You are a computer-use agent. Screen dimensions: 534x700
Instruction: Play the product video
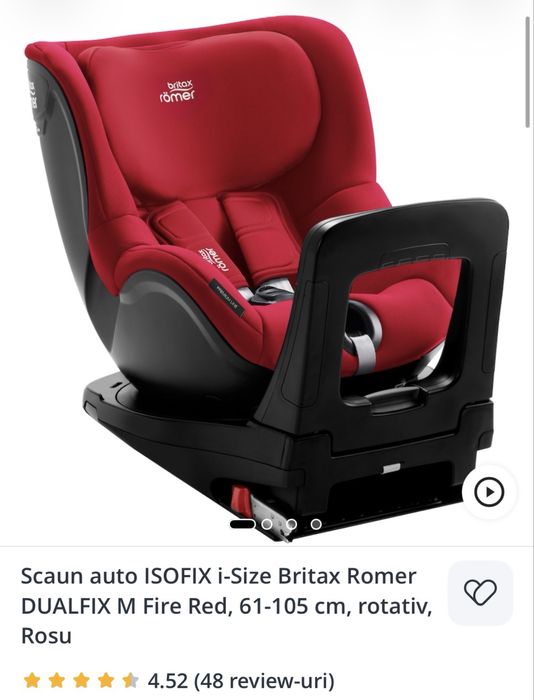489,492
